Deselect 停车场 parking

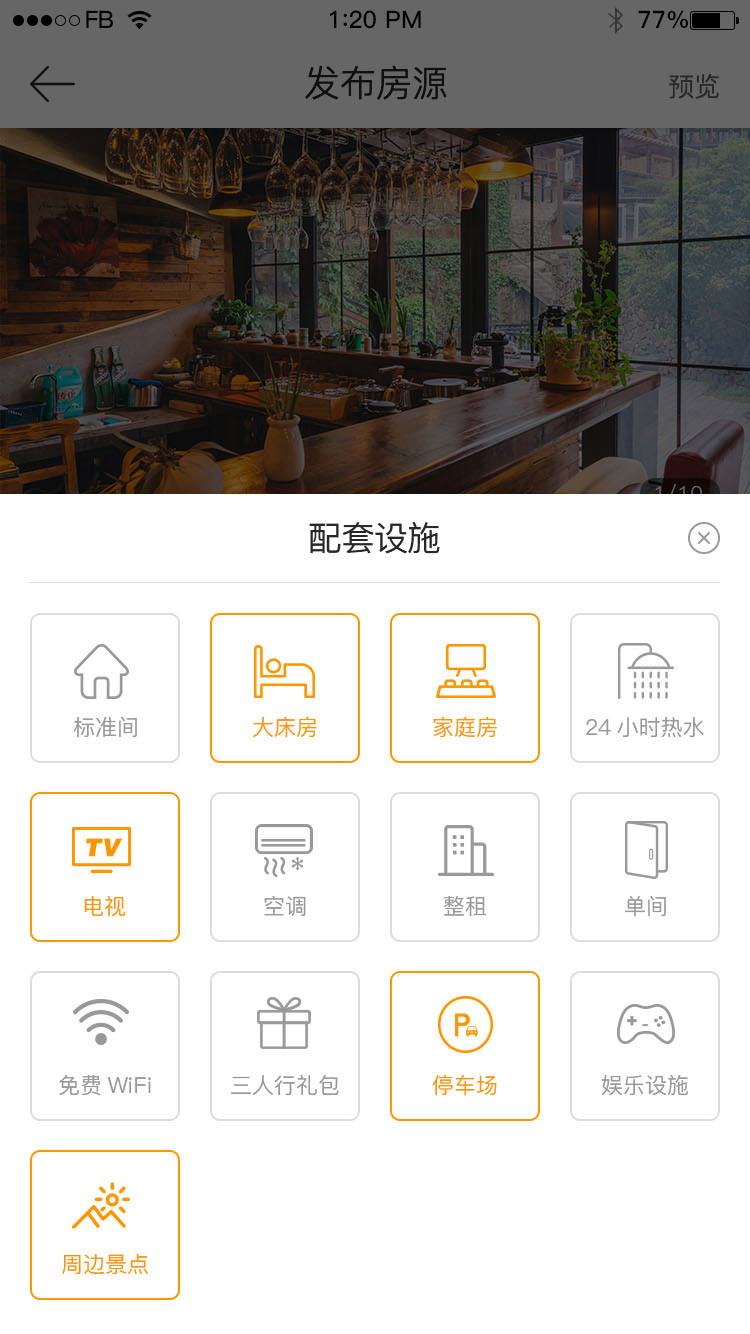click(465, 1046)
